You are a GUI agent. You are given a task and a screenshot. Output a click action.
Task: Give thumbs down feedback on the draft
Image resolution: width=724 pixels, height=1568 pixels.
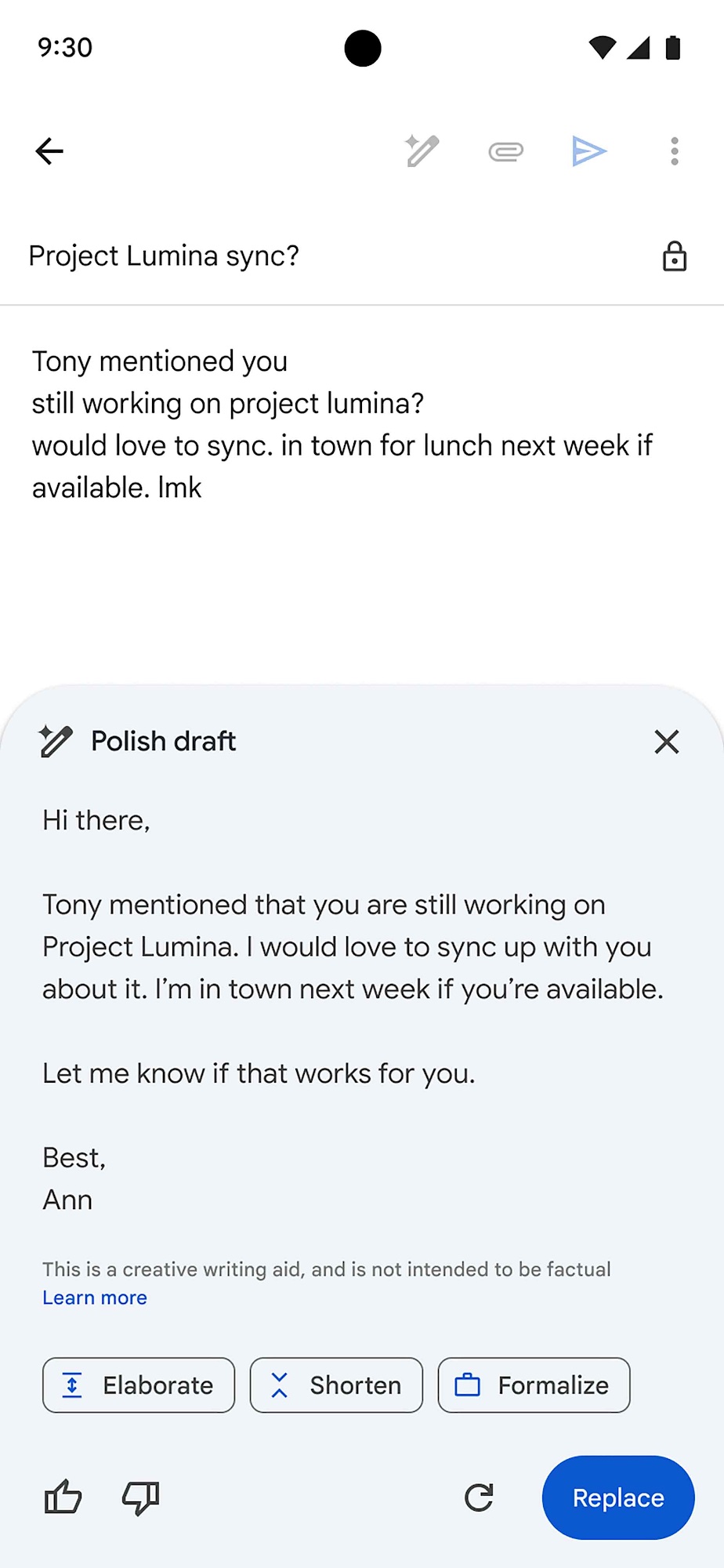pos(138,1498)
